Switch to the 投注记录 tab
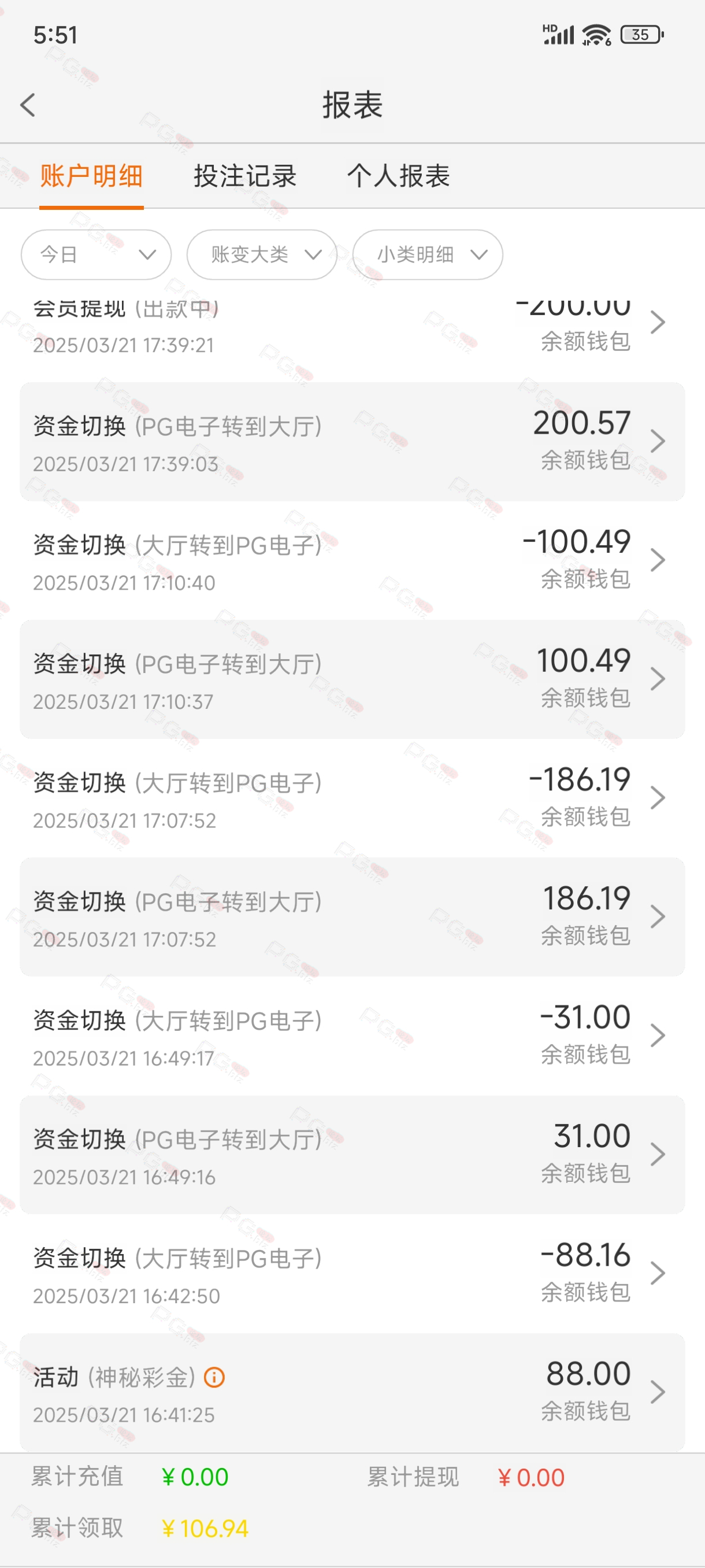705x1568 pixels. [244, 176]
